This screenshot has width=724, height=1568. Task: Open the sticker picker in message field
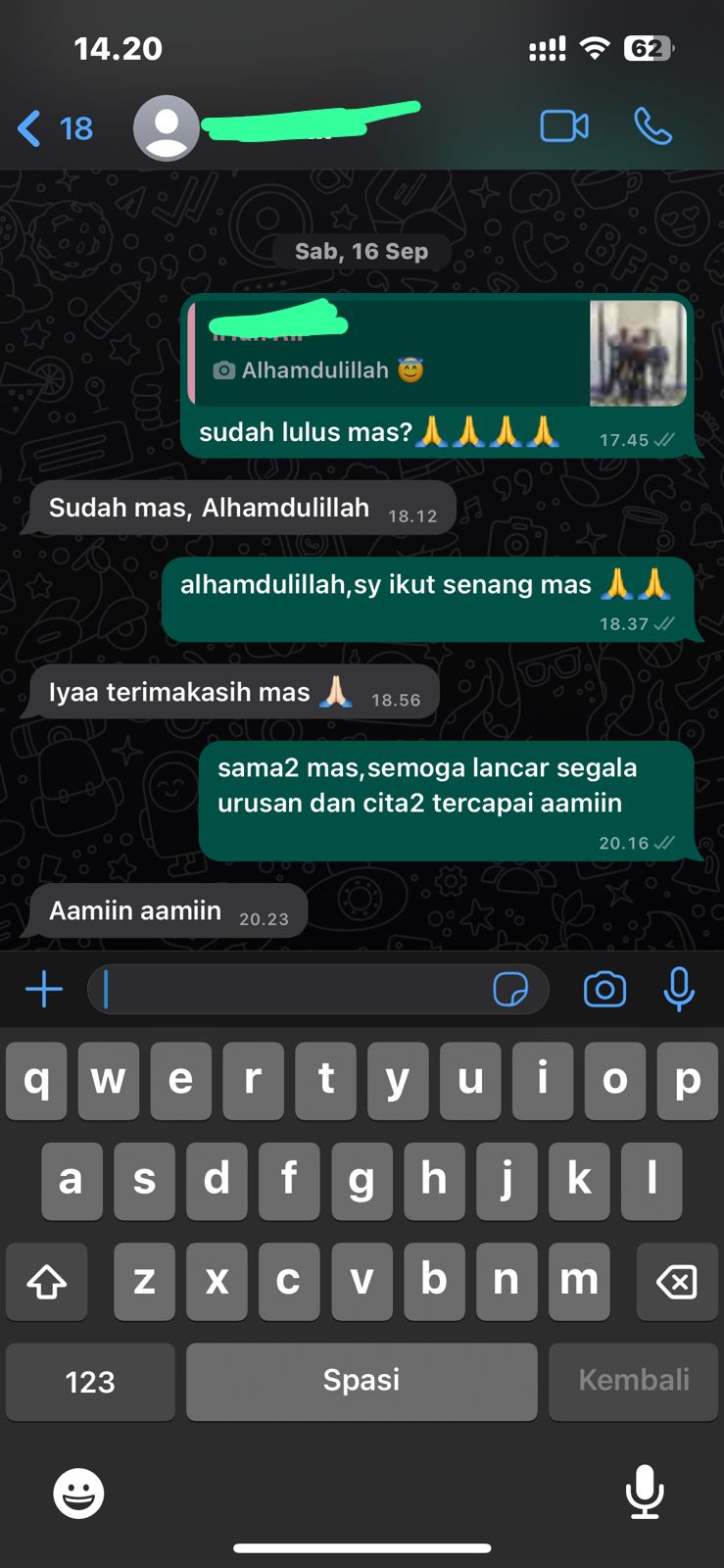point(510,990)
